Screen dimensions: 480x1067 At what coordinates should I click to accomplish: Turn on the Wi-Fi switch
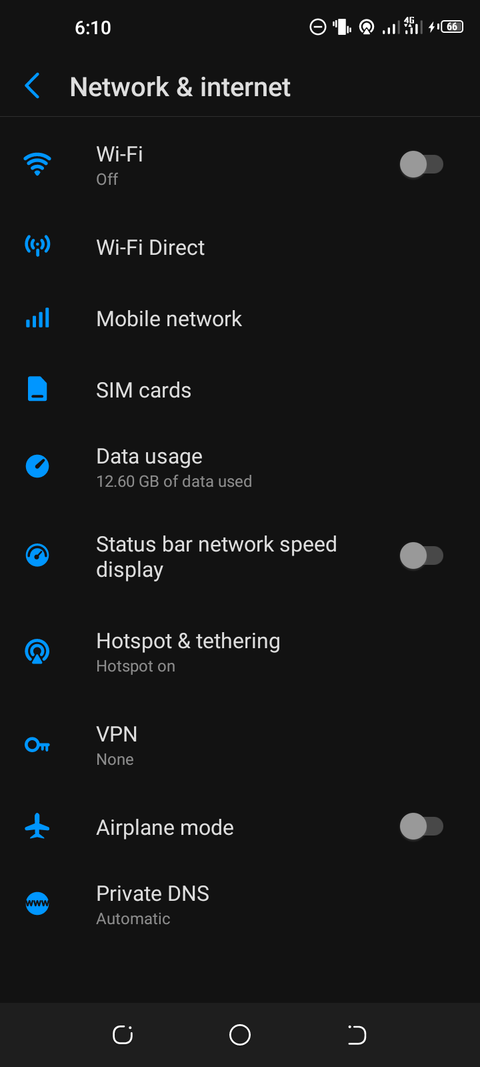(x=421, y=165)
